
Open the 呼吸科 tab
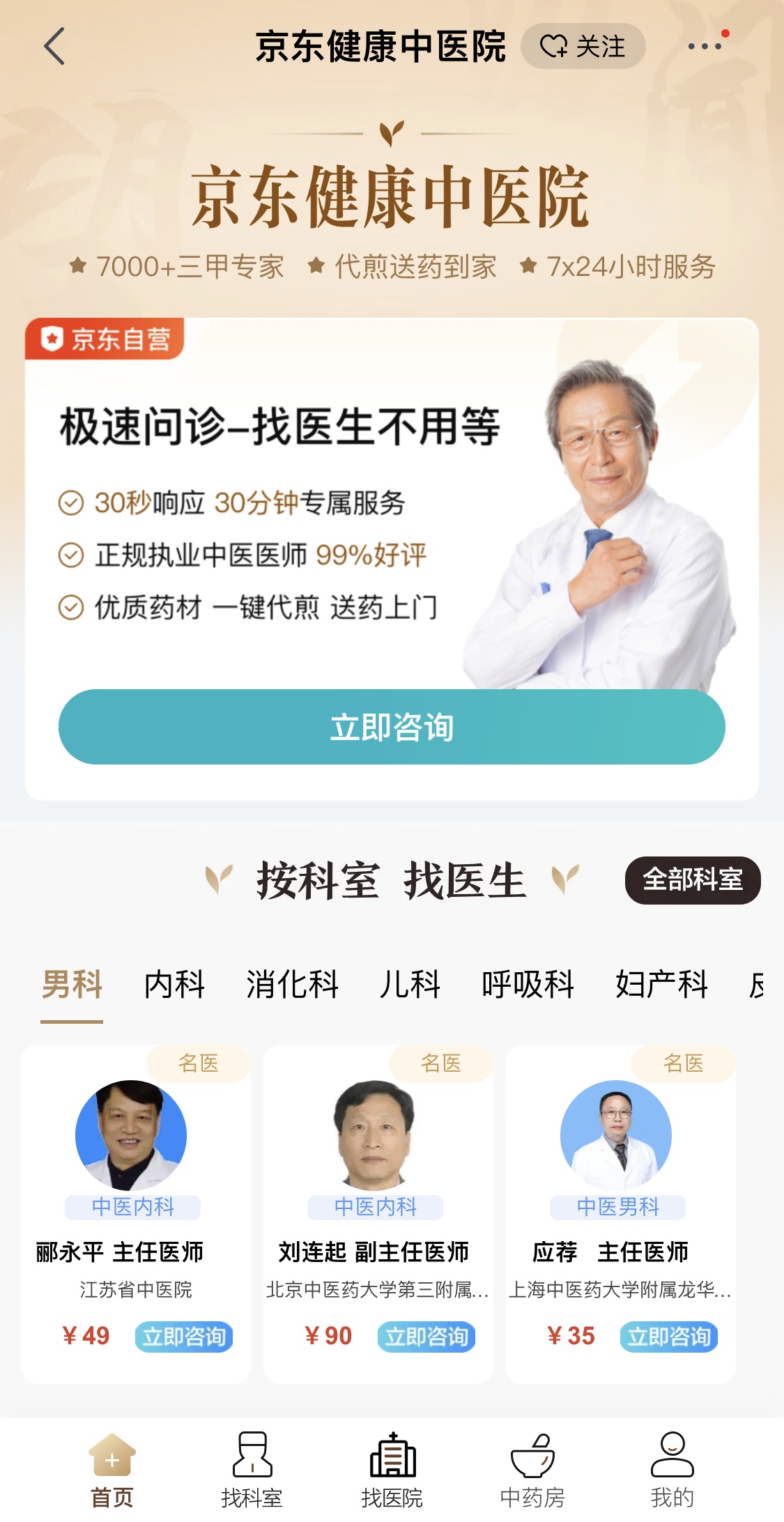click(x=528, y=985)
